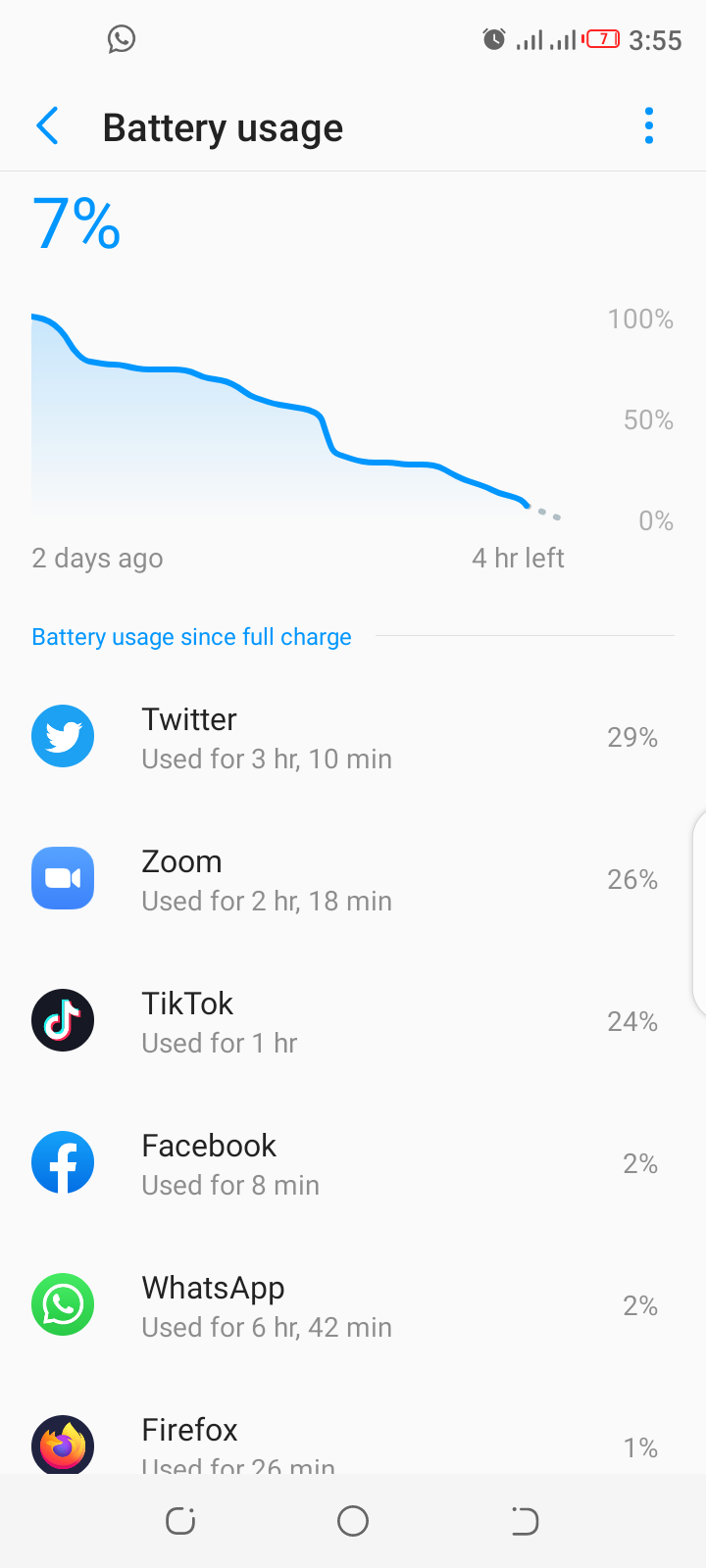Check WhatsApp battery usage details
The height and width of the screenshot is (1568, 706).
[x=353, y=1305]
